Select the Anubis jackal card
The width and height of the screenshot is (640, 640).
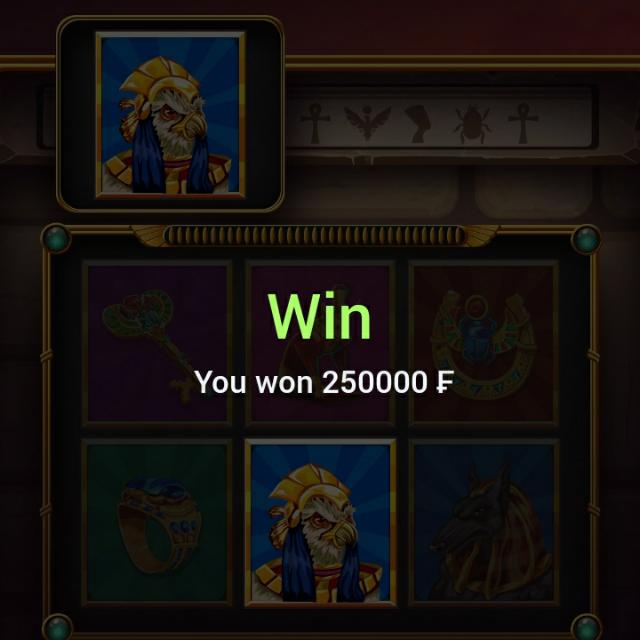483,522
